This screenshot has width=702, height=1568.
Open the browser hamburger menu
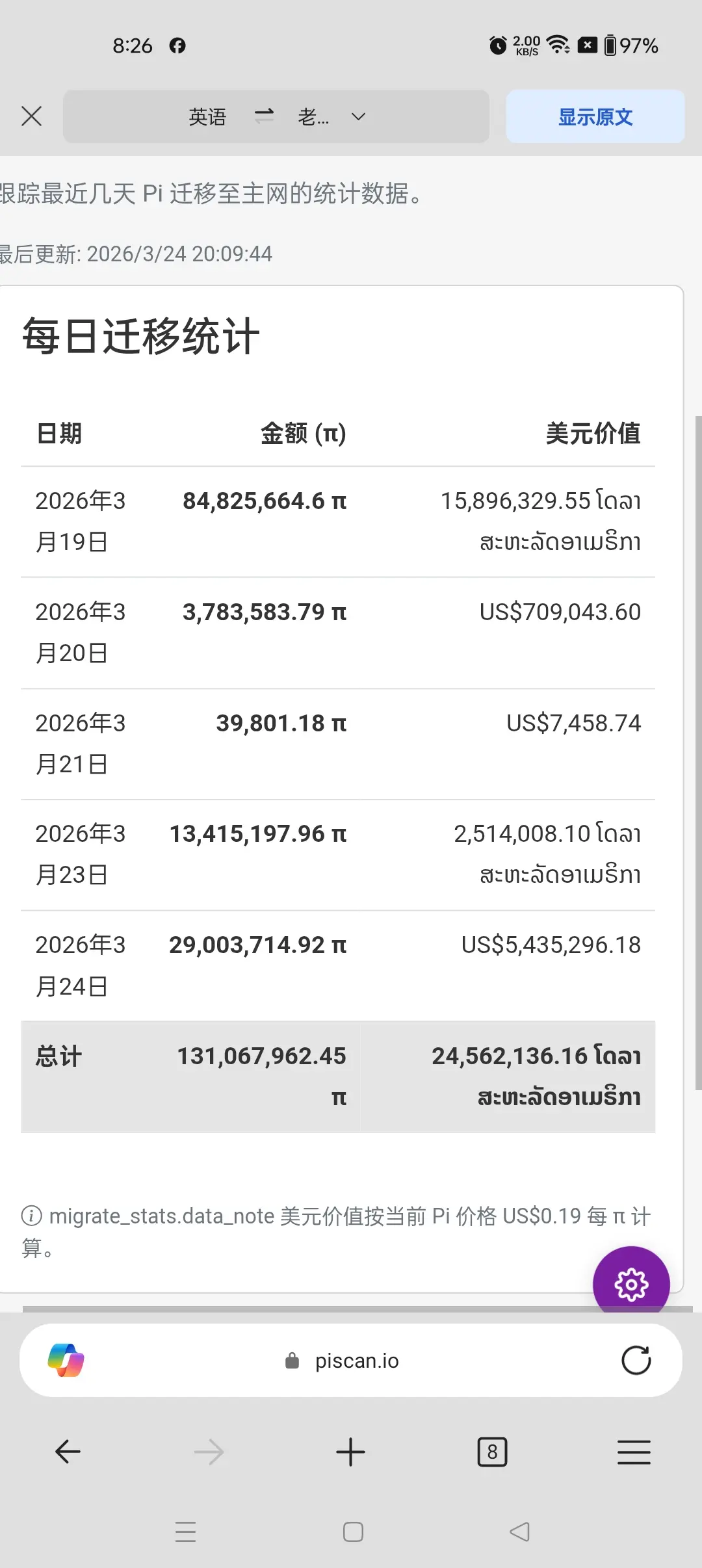(634, 1452)
